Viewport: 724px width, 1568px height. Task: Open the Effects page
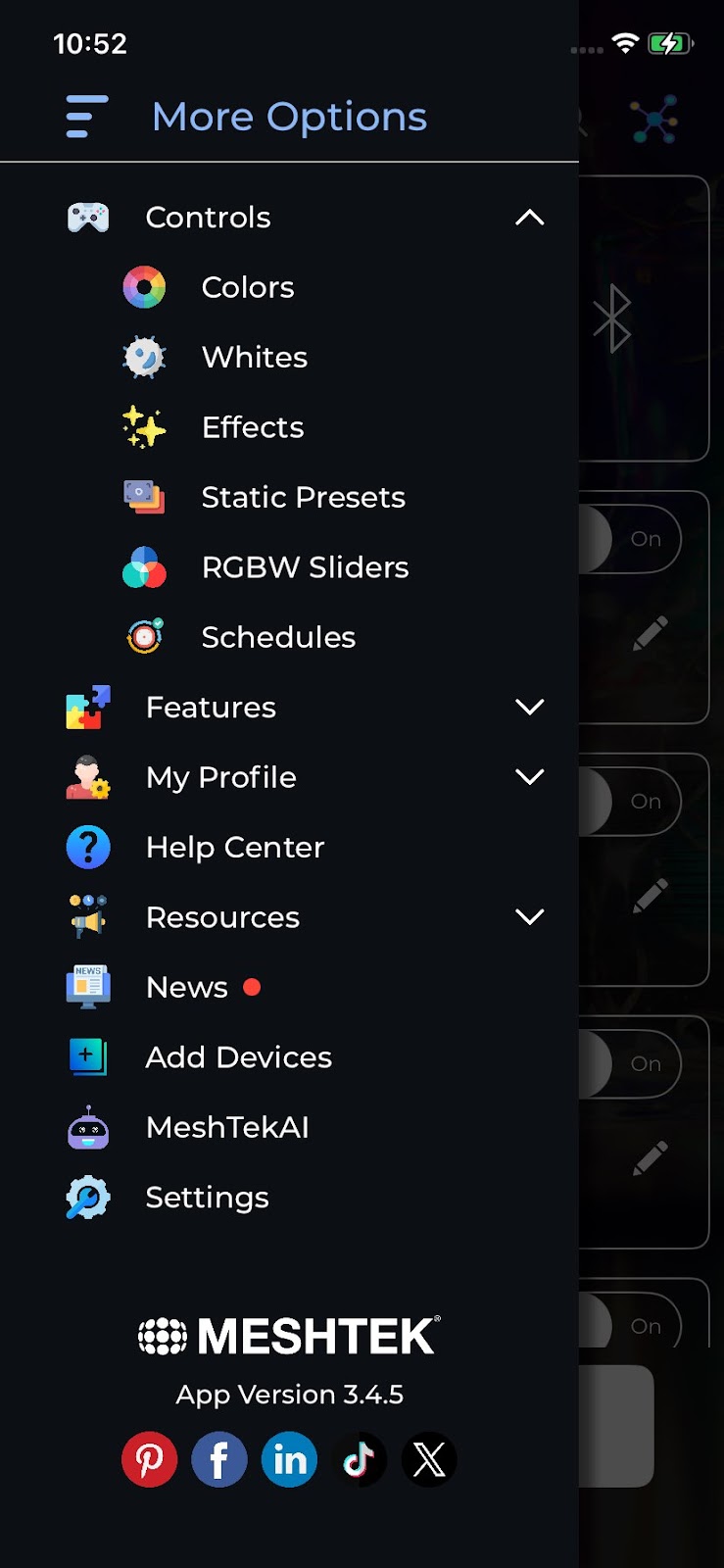[252, 427]
